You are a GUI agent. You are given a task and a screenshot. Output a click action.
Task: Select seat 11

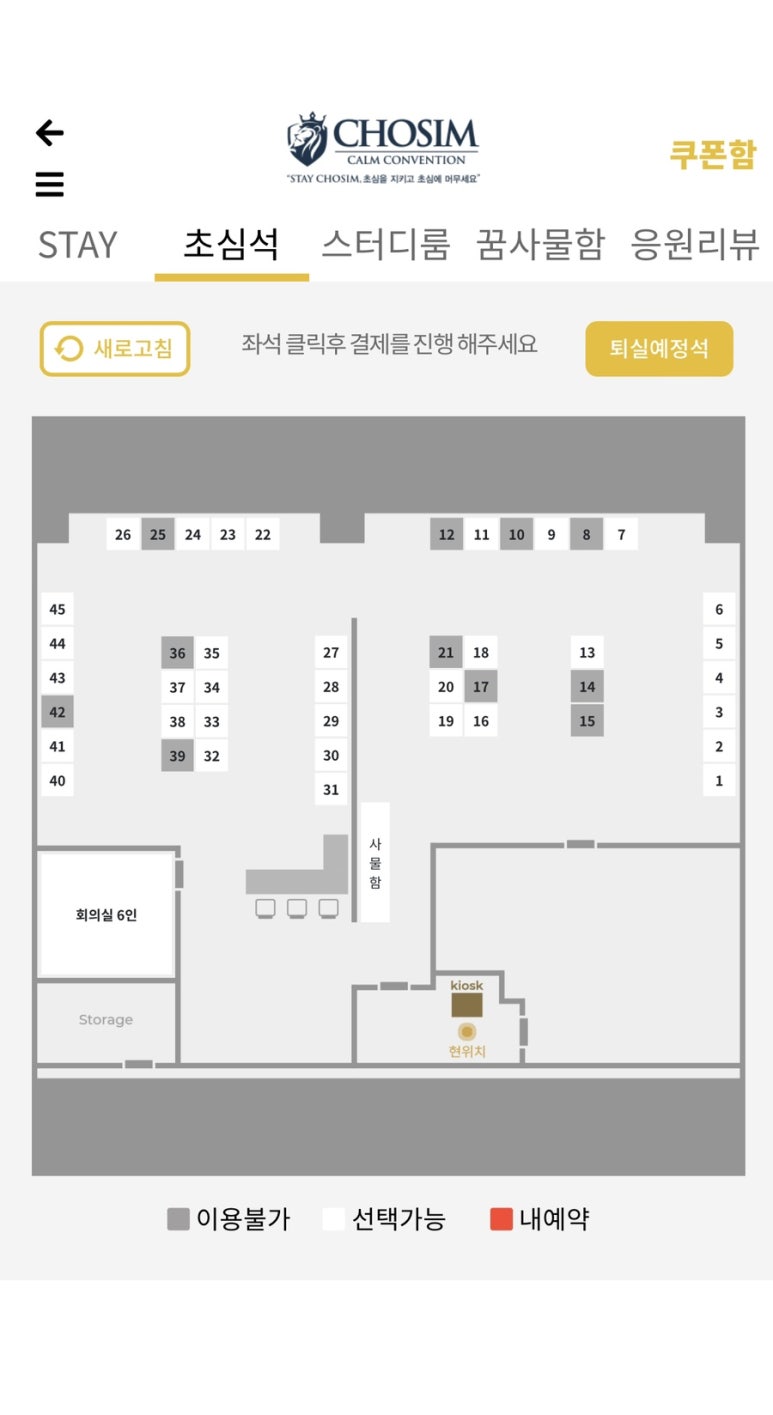[x=481, y=534]
